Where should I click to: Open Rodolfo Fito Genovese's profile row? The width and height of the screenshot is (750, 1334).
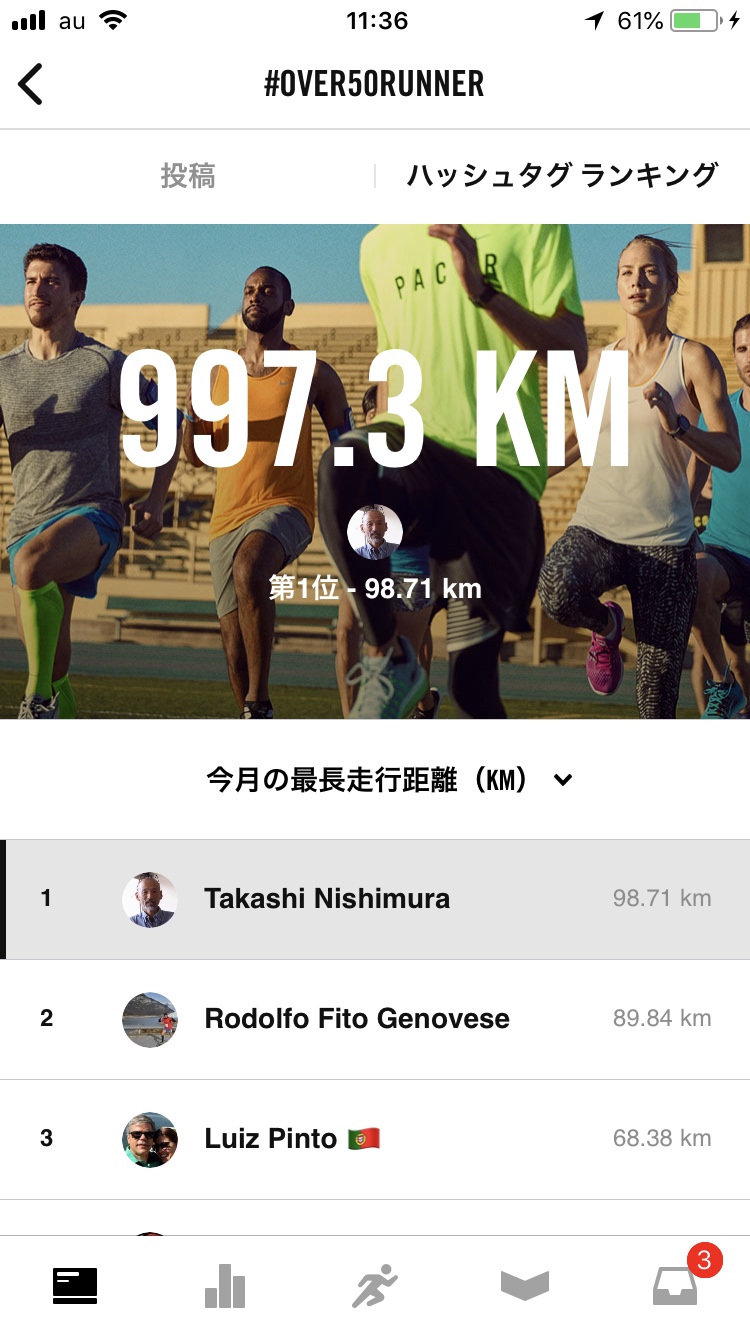click(375, 1018)
